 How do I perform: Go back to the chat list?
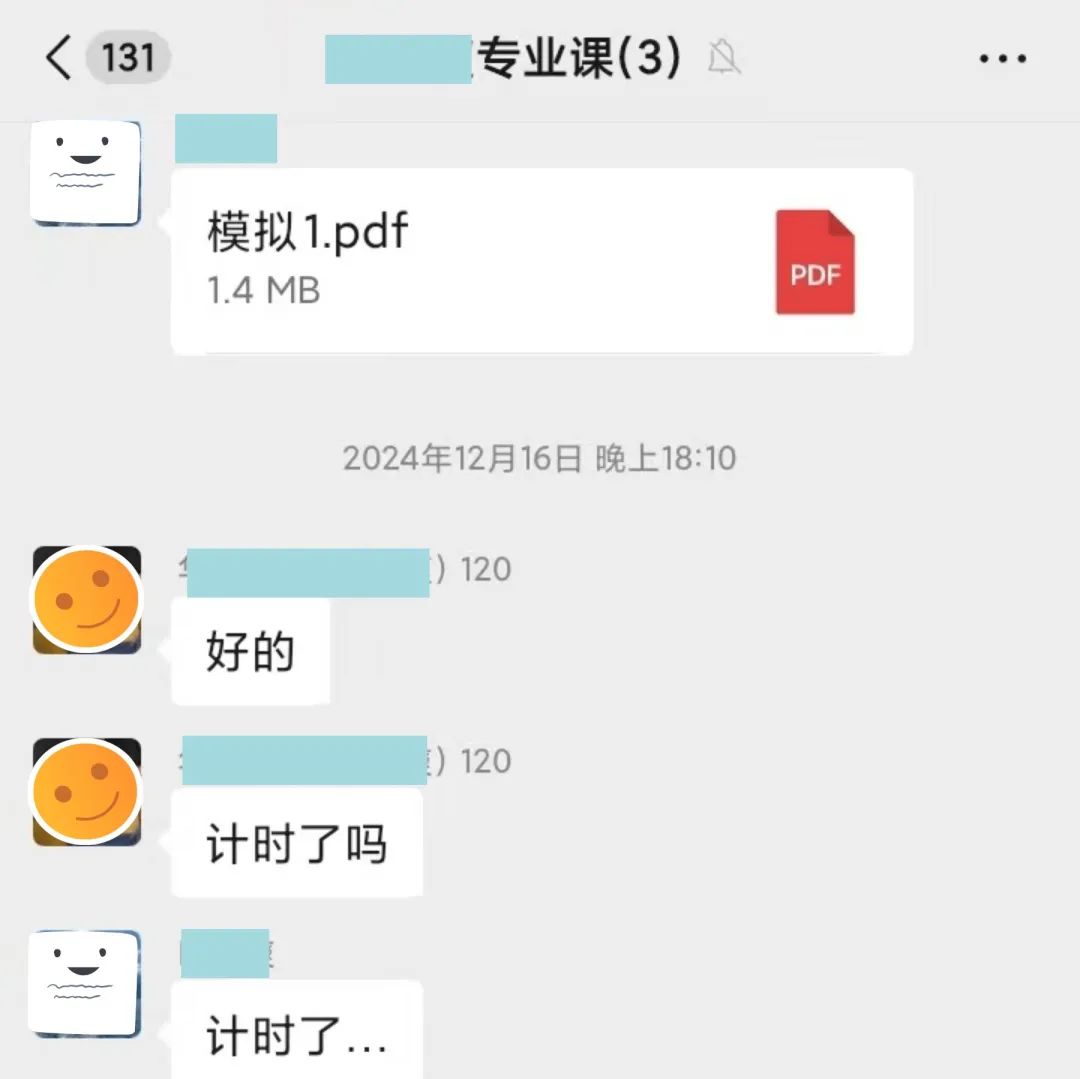(60, 58)
